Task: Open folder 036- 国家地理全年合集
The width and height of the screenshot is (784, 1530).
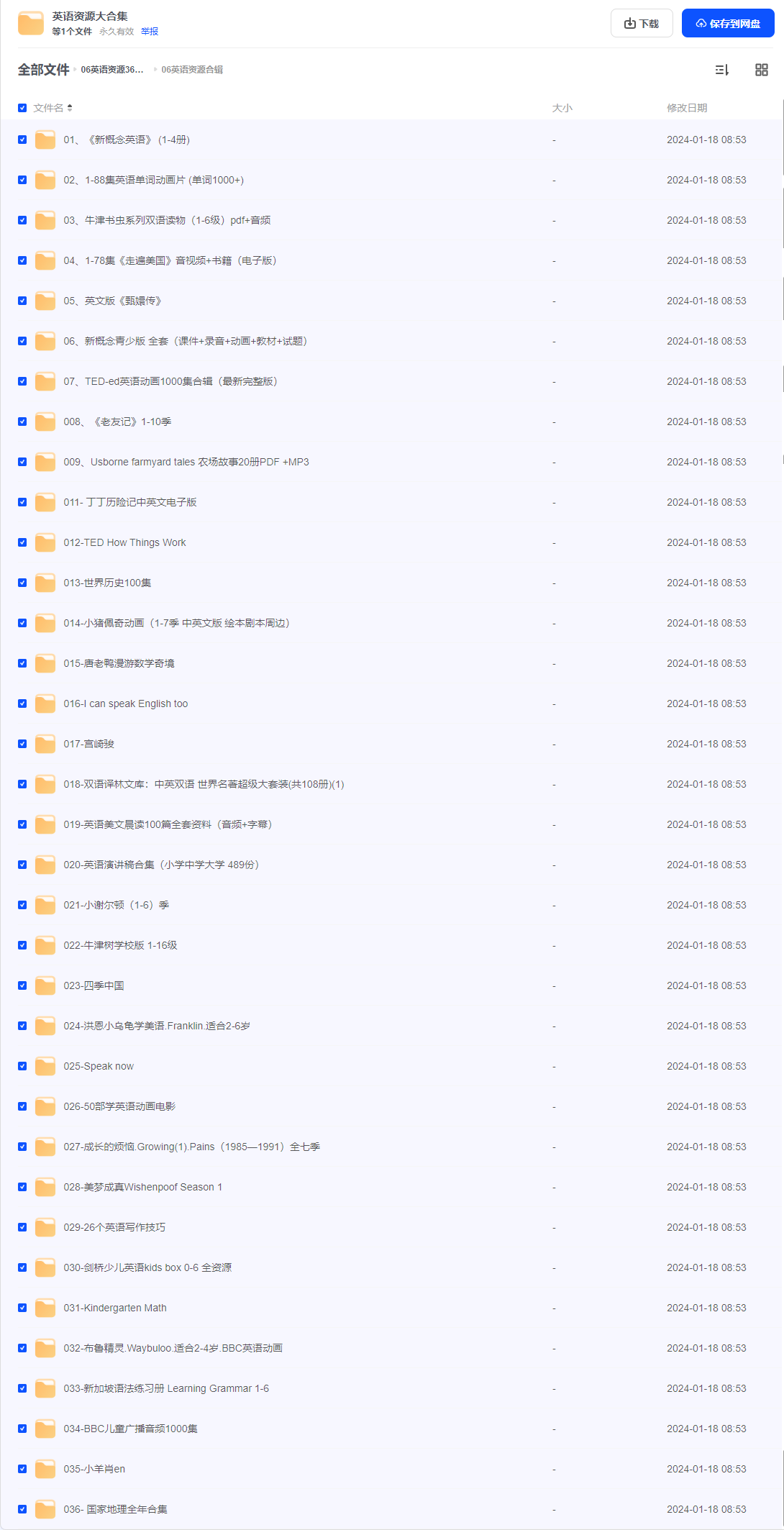Action: pos(115,1509)
